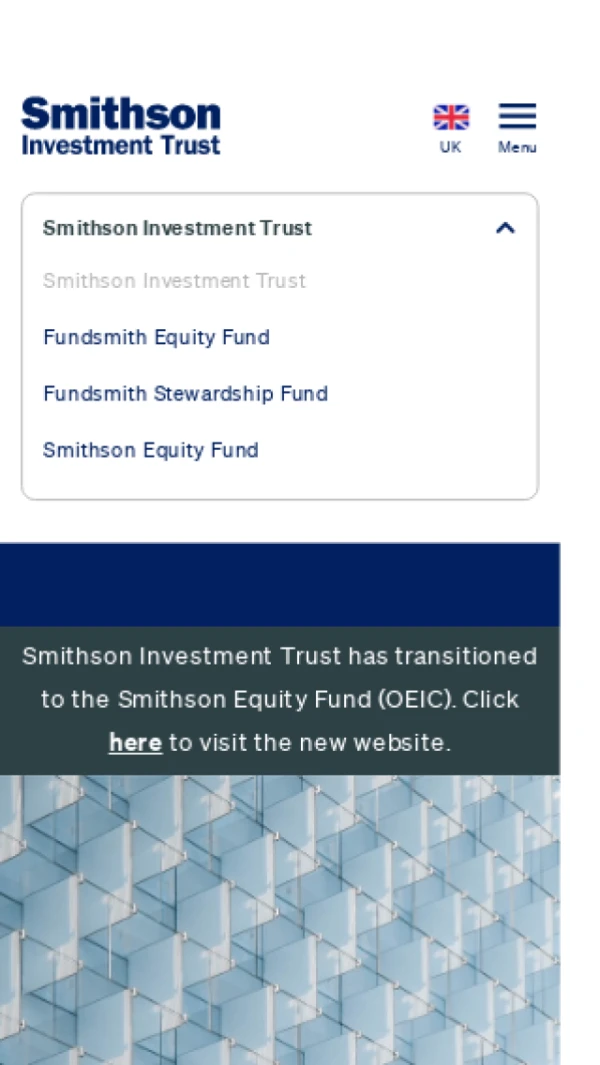Open the Smithson Investment Trust homepage logo
The image size is (600, 1065).
pyautogui.click(x=121, y=126)
